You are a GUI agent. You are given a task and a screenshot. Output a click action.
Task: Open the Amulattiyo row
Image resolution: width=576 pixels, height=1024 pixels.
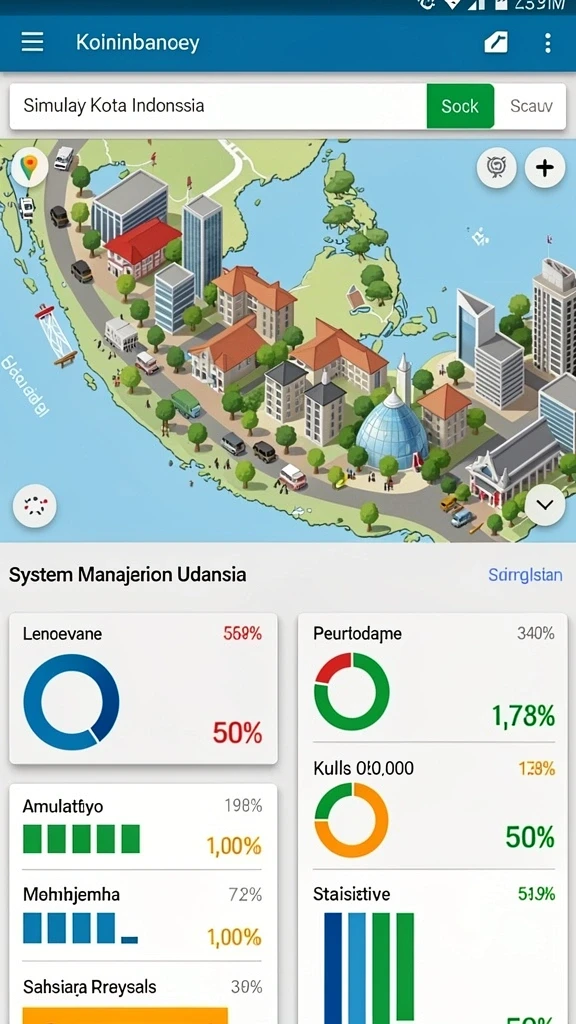click(142, 827)
